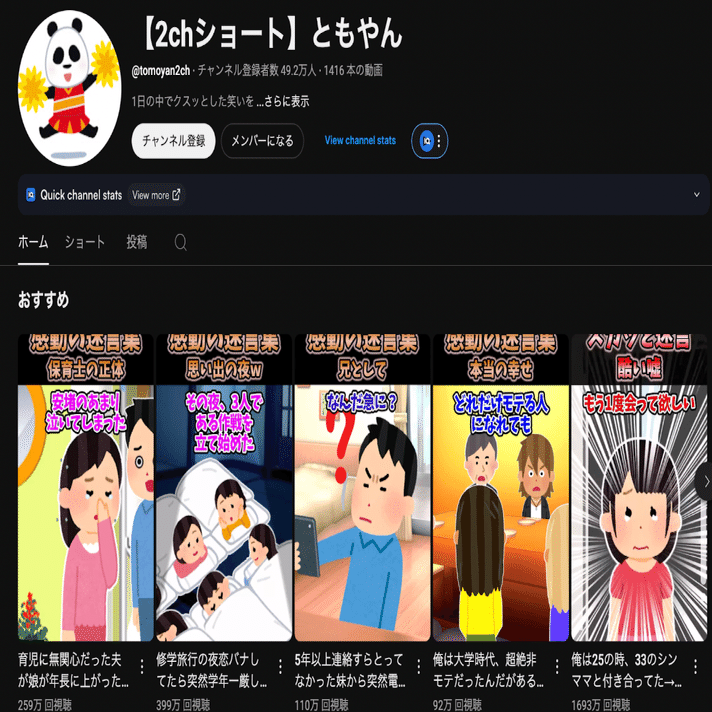Play the 保育士の正体 short
This screenshot has height=712, width=712.
coord(86,487)
